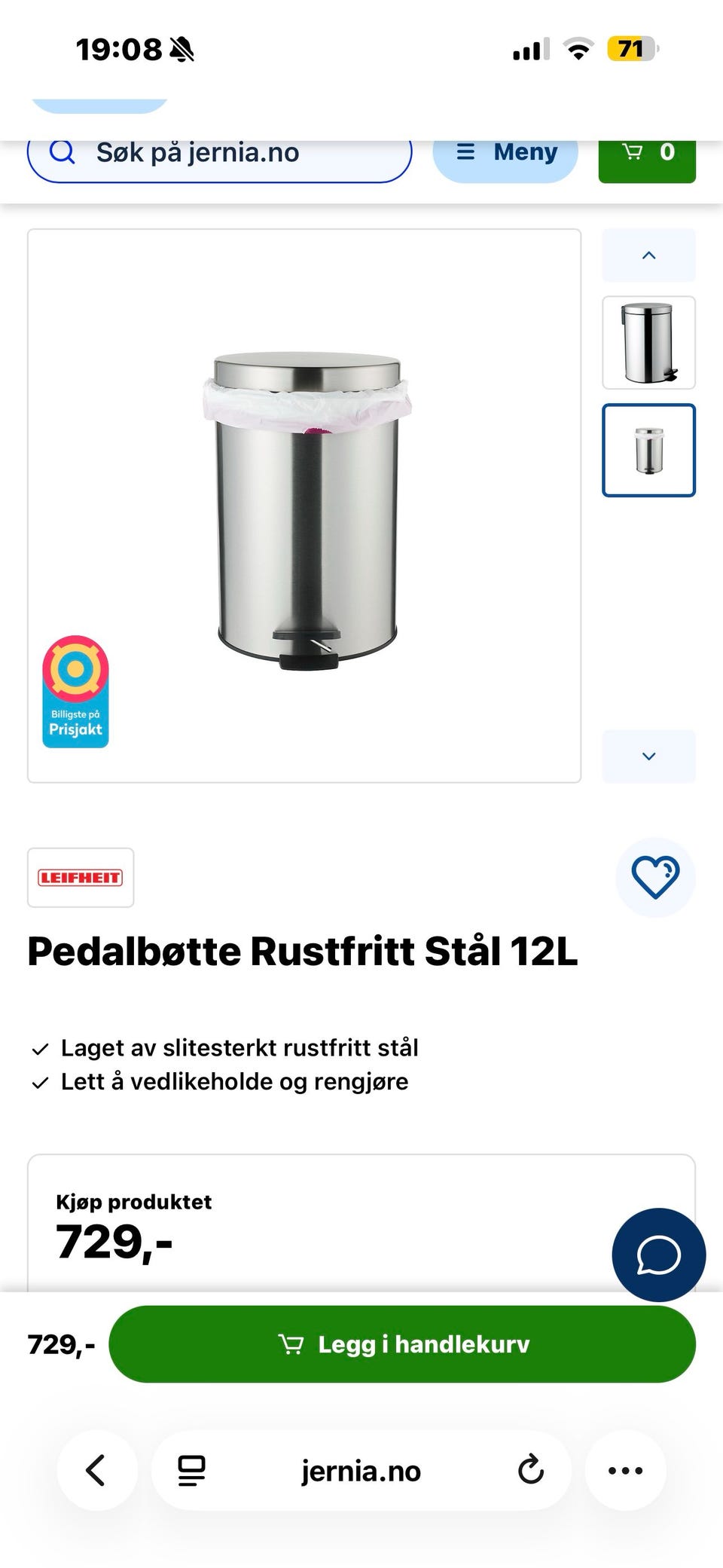The width and height of the screenshot is (723, 1568).
Task: Reload the page in the browser
Action: point(532,1470)
